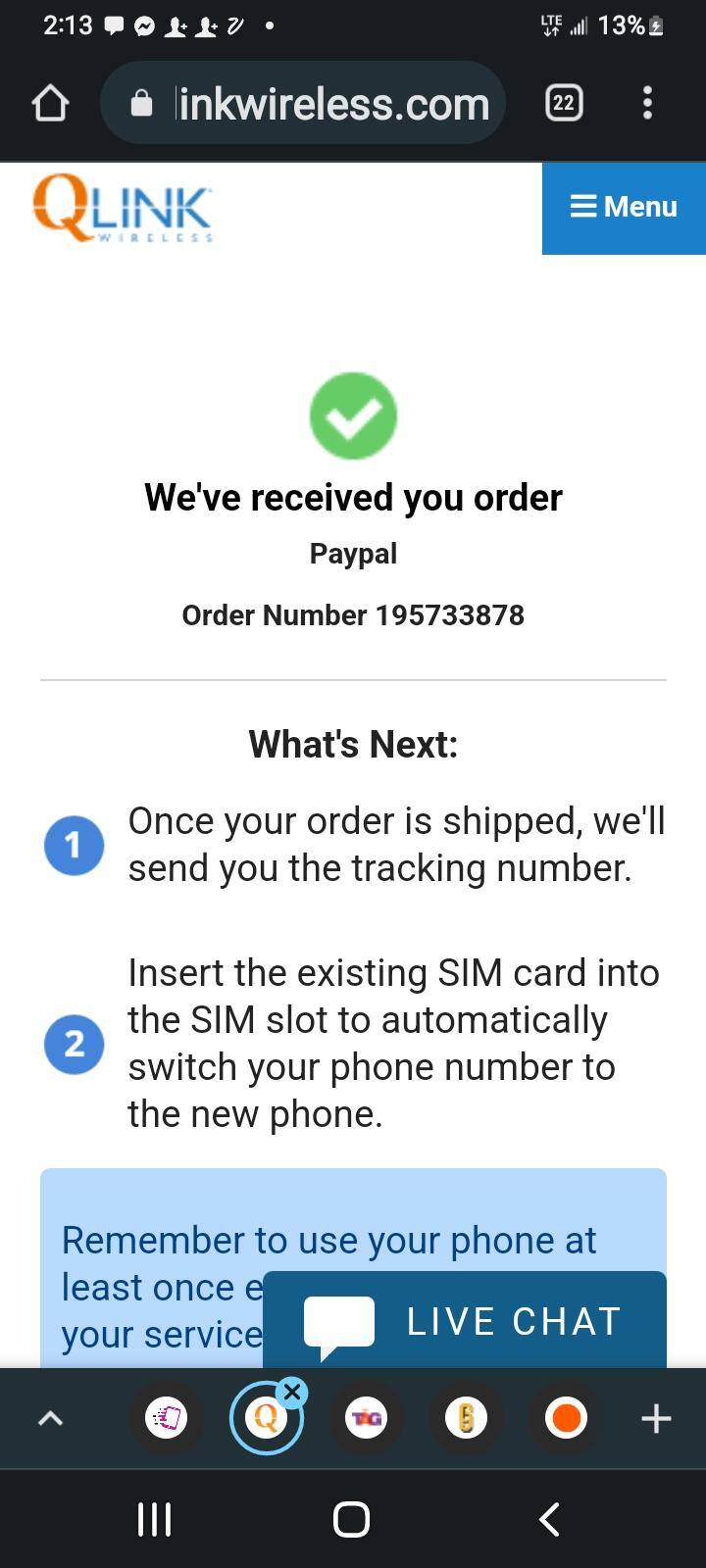706x1568 pixels.
Task: Add a new browser tab
Action: click(x=656, y=1418)
